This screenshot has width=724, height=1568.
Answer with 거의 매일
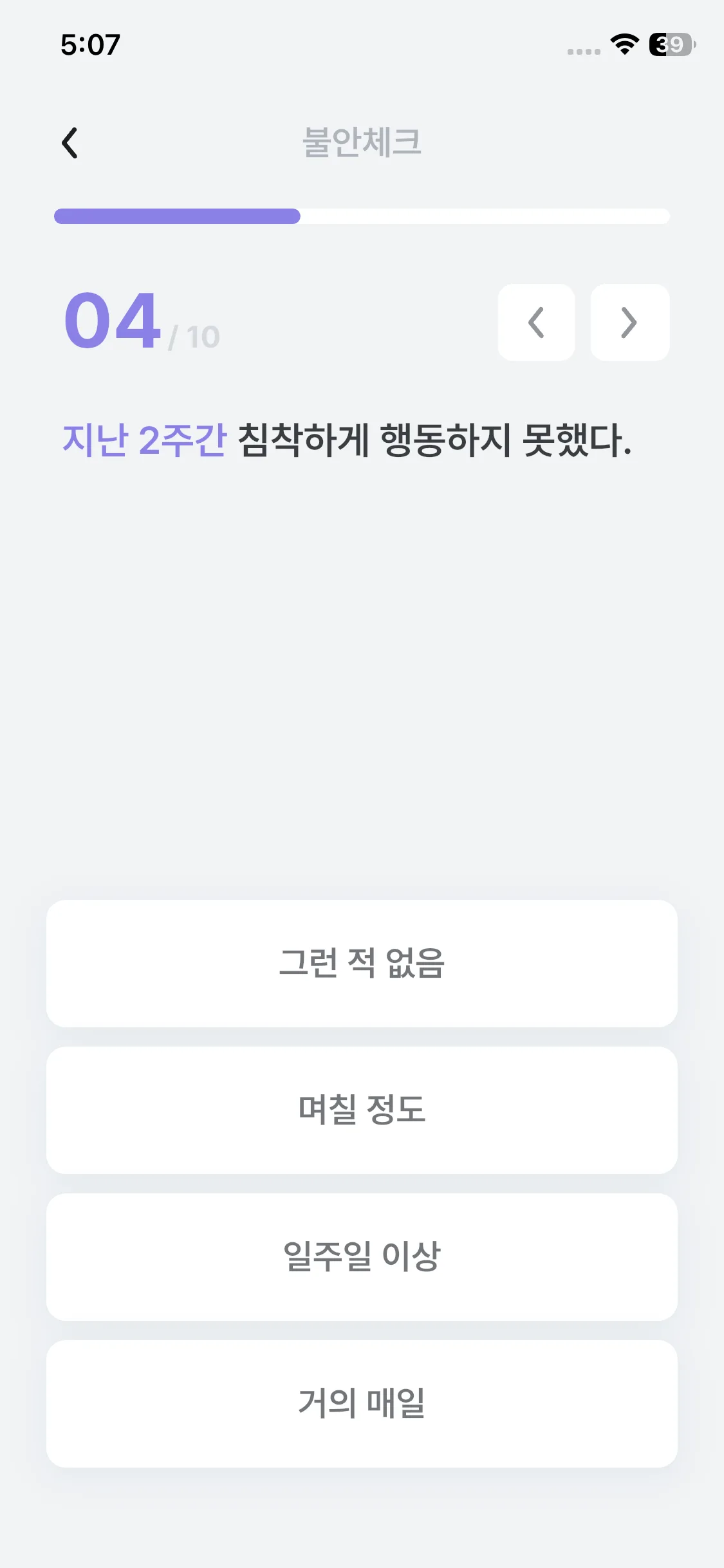pyautogui.click(x=362, y=1403)
